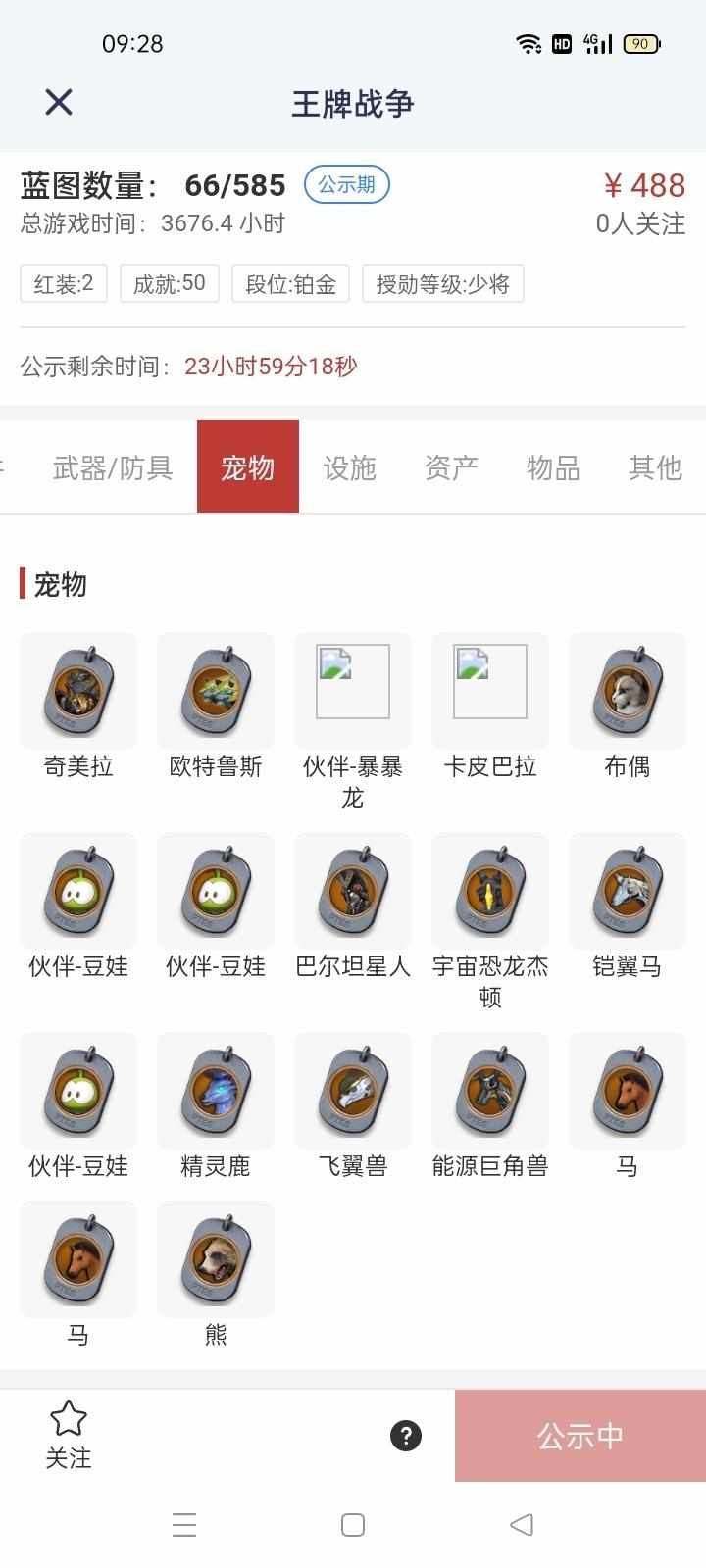Screen dimensions: 706x1568
Task: Open the 资产 tab
Action: [451, 467]
